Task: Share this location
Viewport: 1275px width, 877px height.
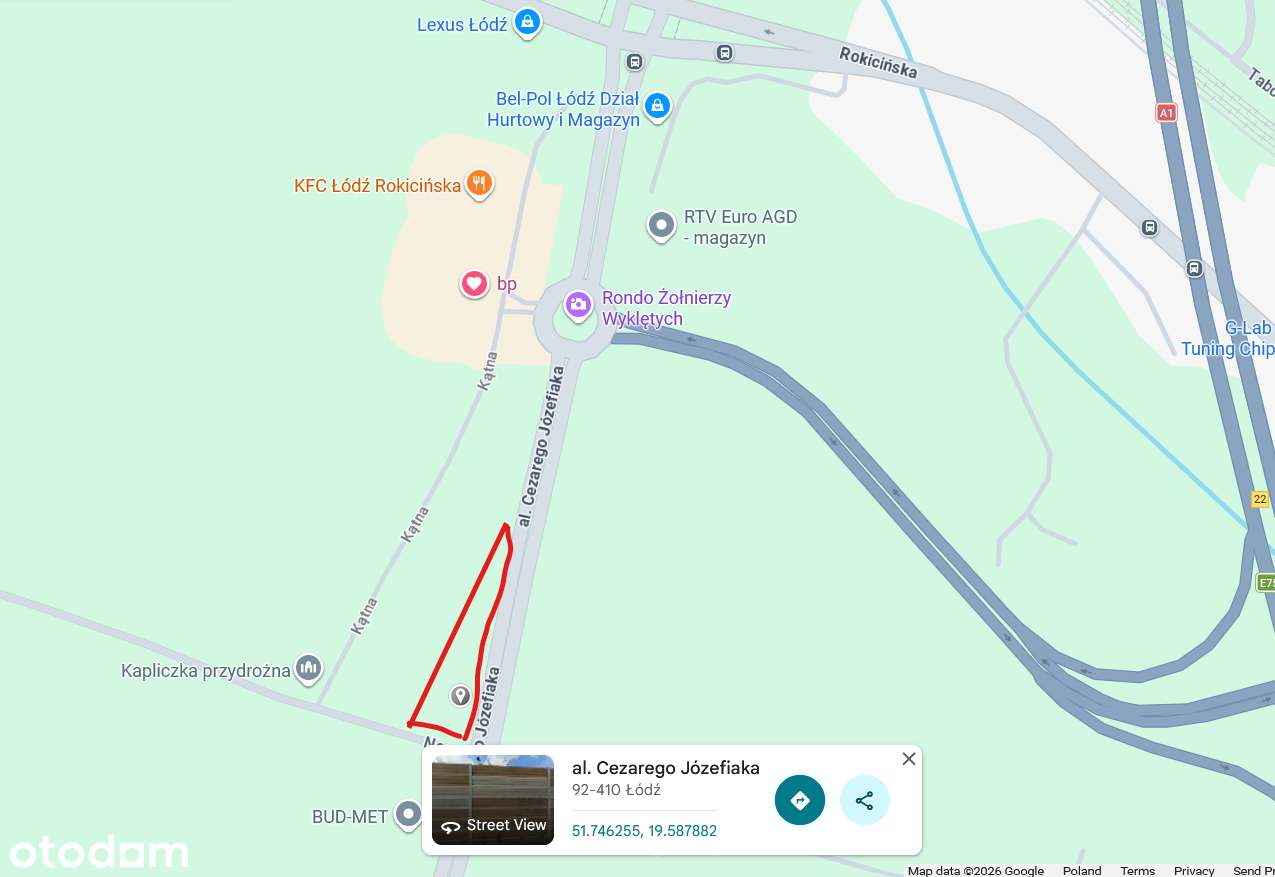Action: (864, 800)
